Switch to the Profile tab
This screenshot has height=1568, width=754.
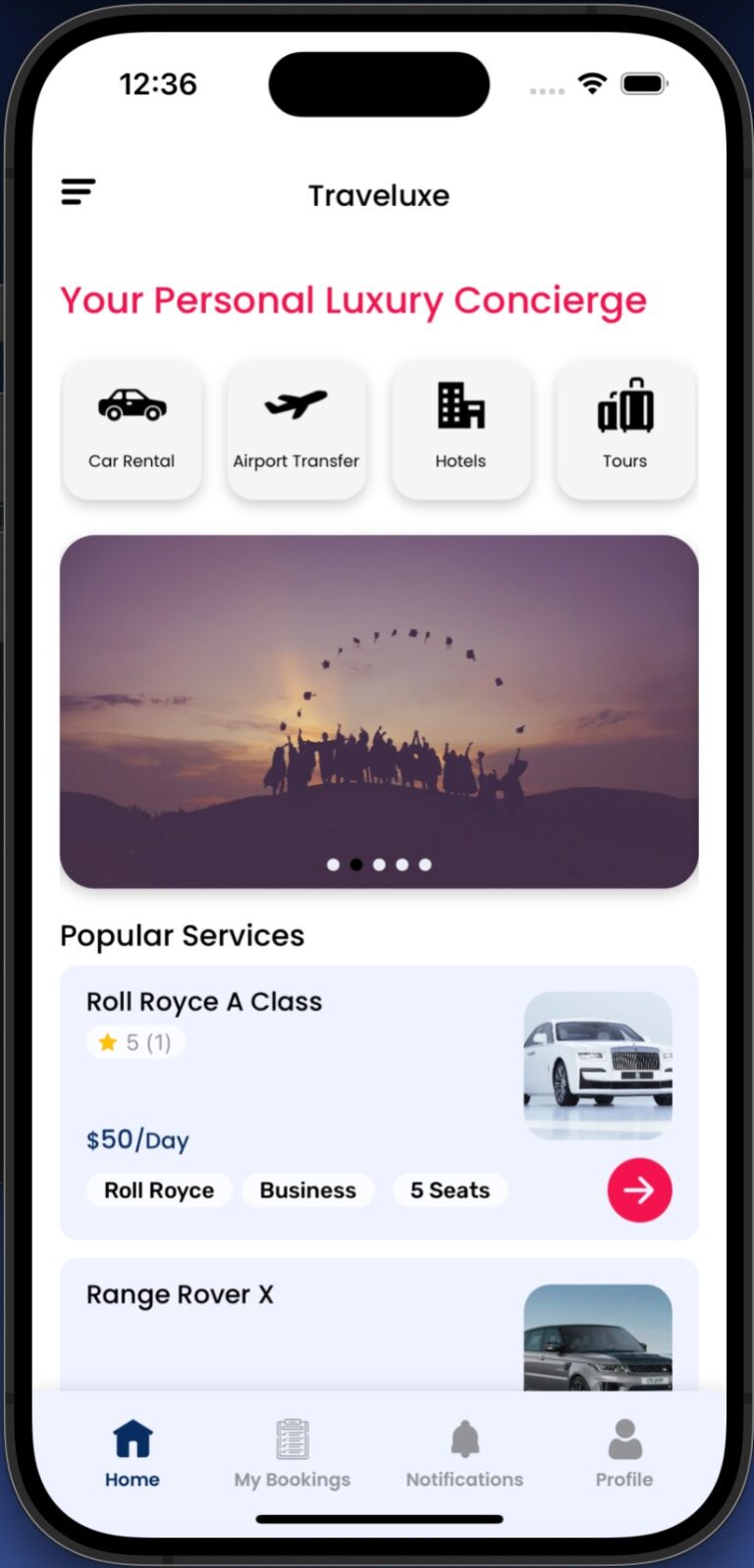(624, 1454)
